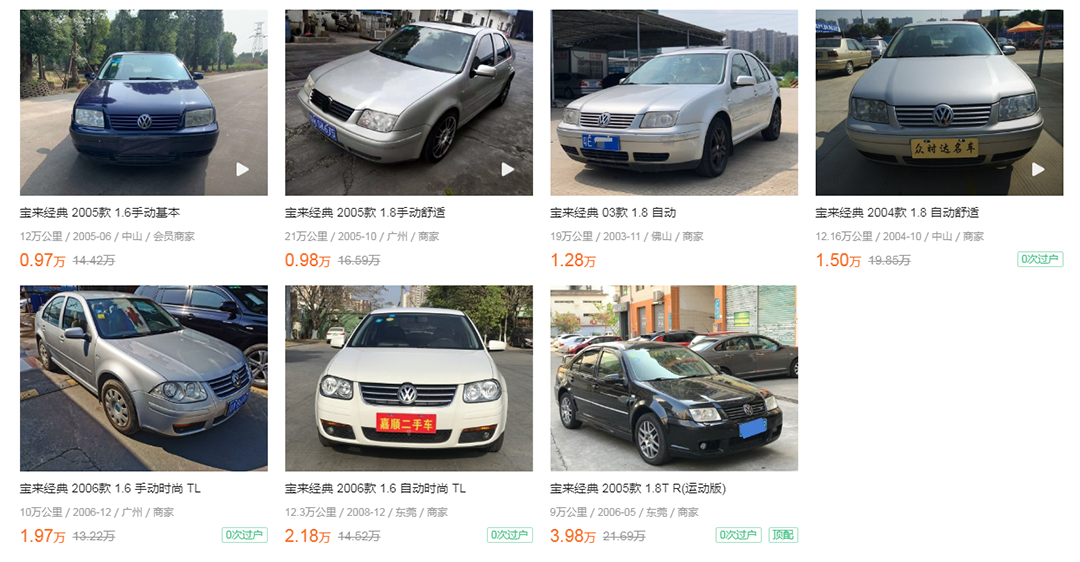Viewport: 1080px width, 562px height.
Task: Open 宝来经典 2004款 1.8 自动舒适 title link
Action: pyautogui.click(x=897, y=213)
